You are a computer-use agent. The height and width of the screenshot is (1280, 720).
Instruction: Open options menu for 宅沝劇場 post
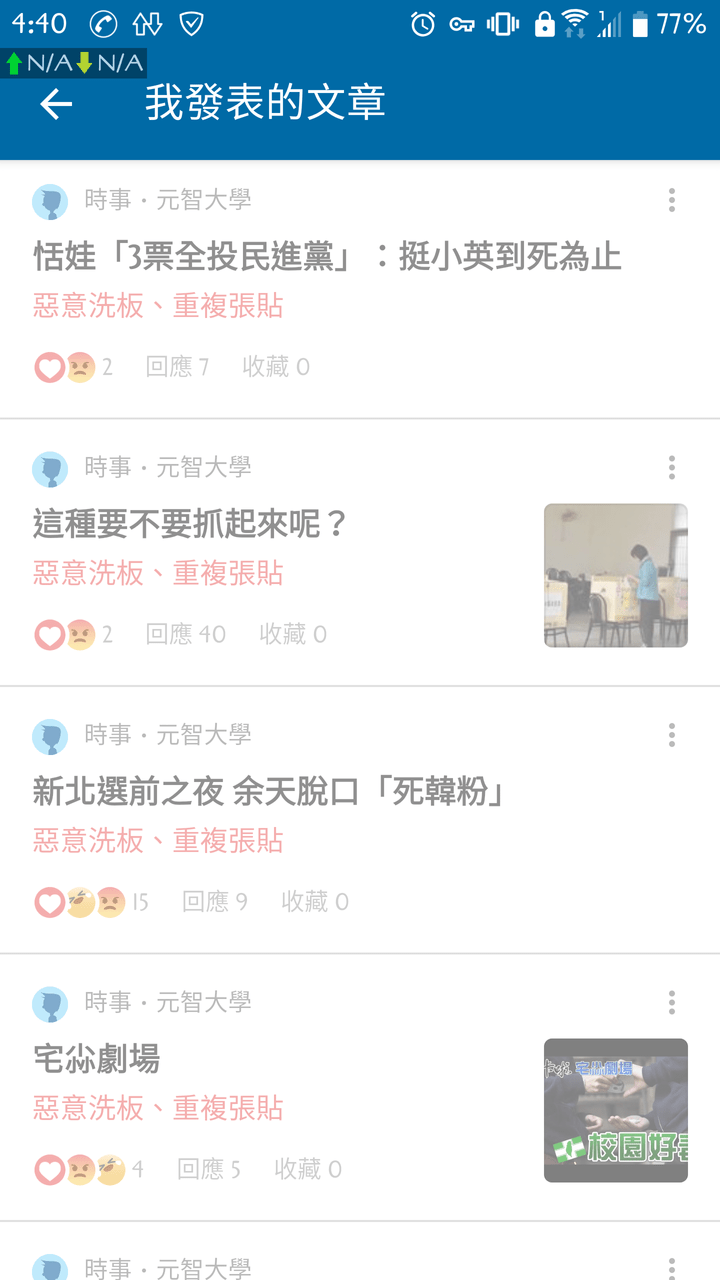point(672,1002)
